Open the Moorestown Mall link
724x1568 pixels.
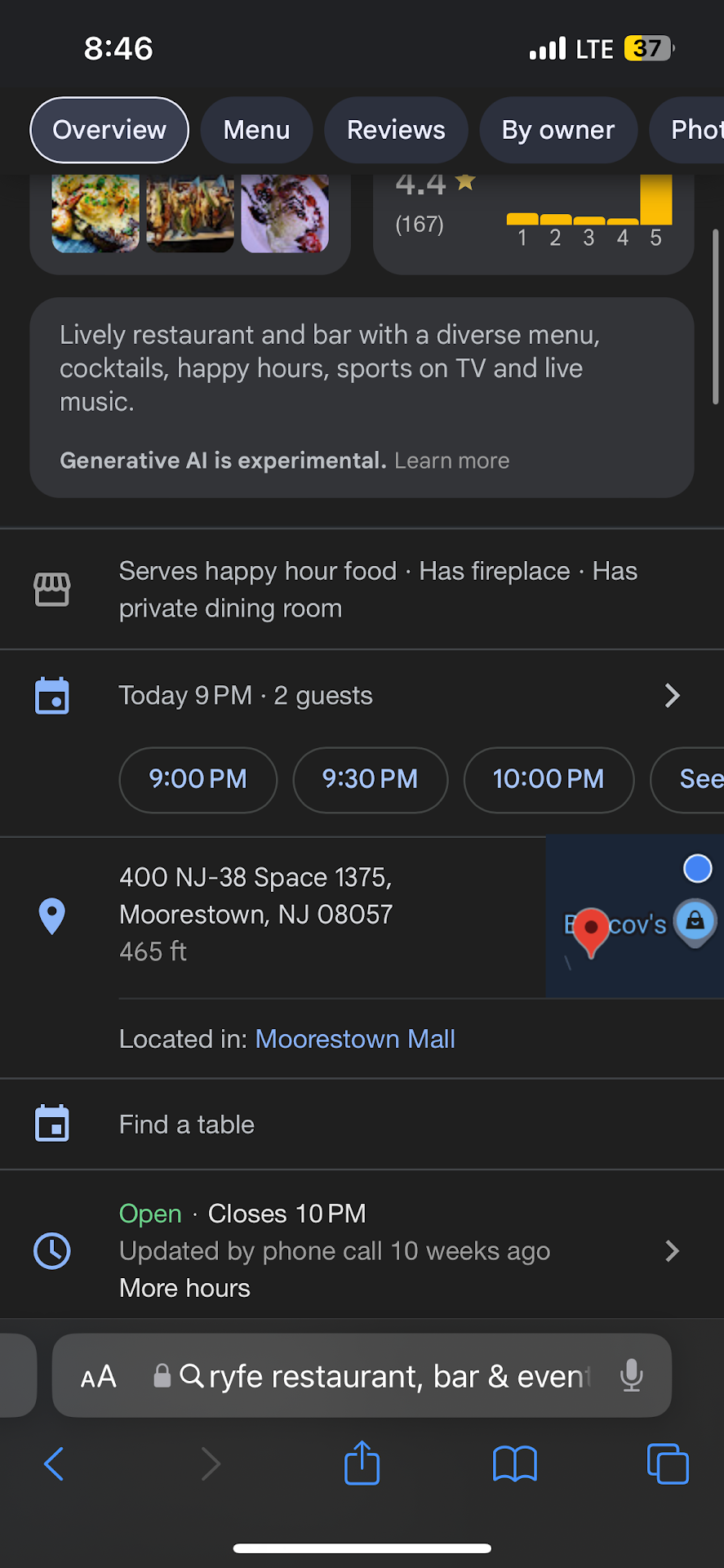[x=355, y=1039]
